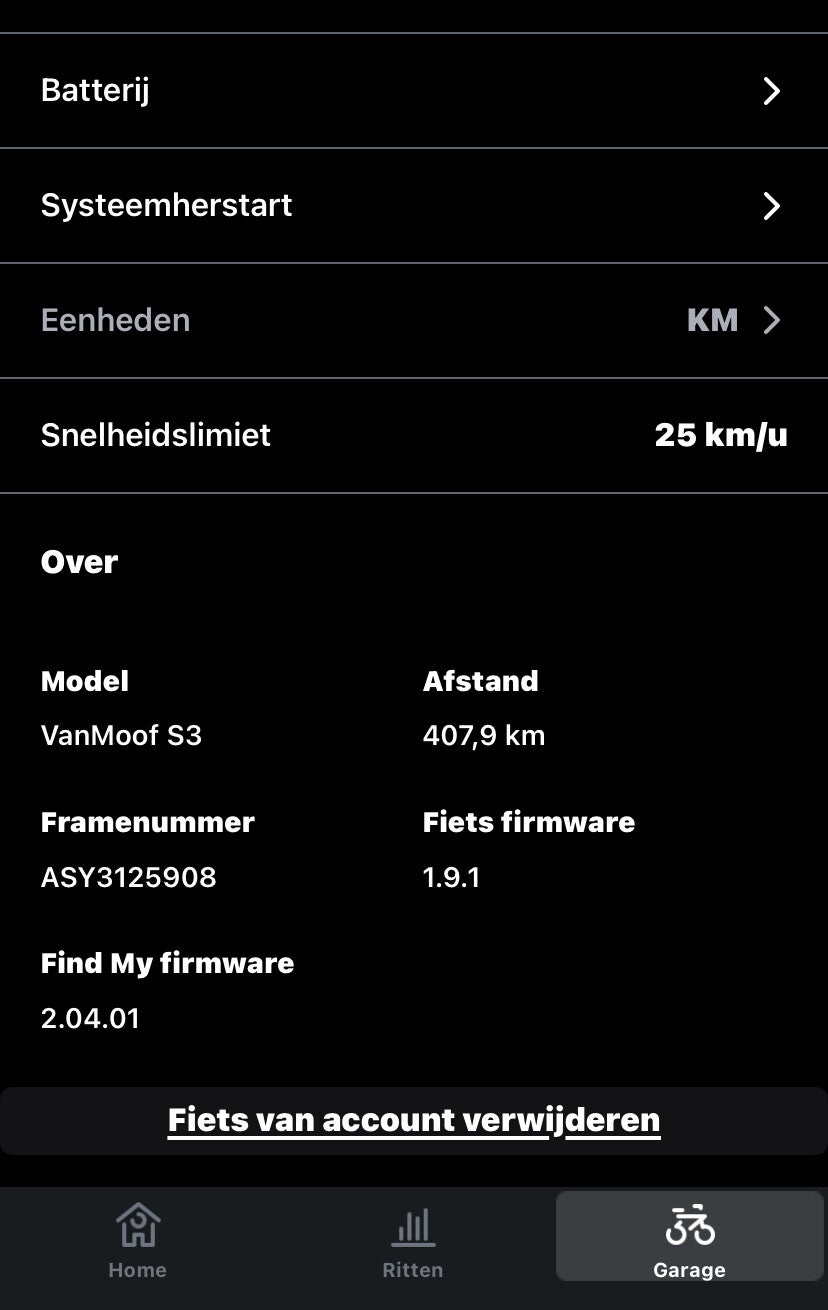Open the Batterij settings row
This screenshot has width=828, height=1310.
(413, 91)
